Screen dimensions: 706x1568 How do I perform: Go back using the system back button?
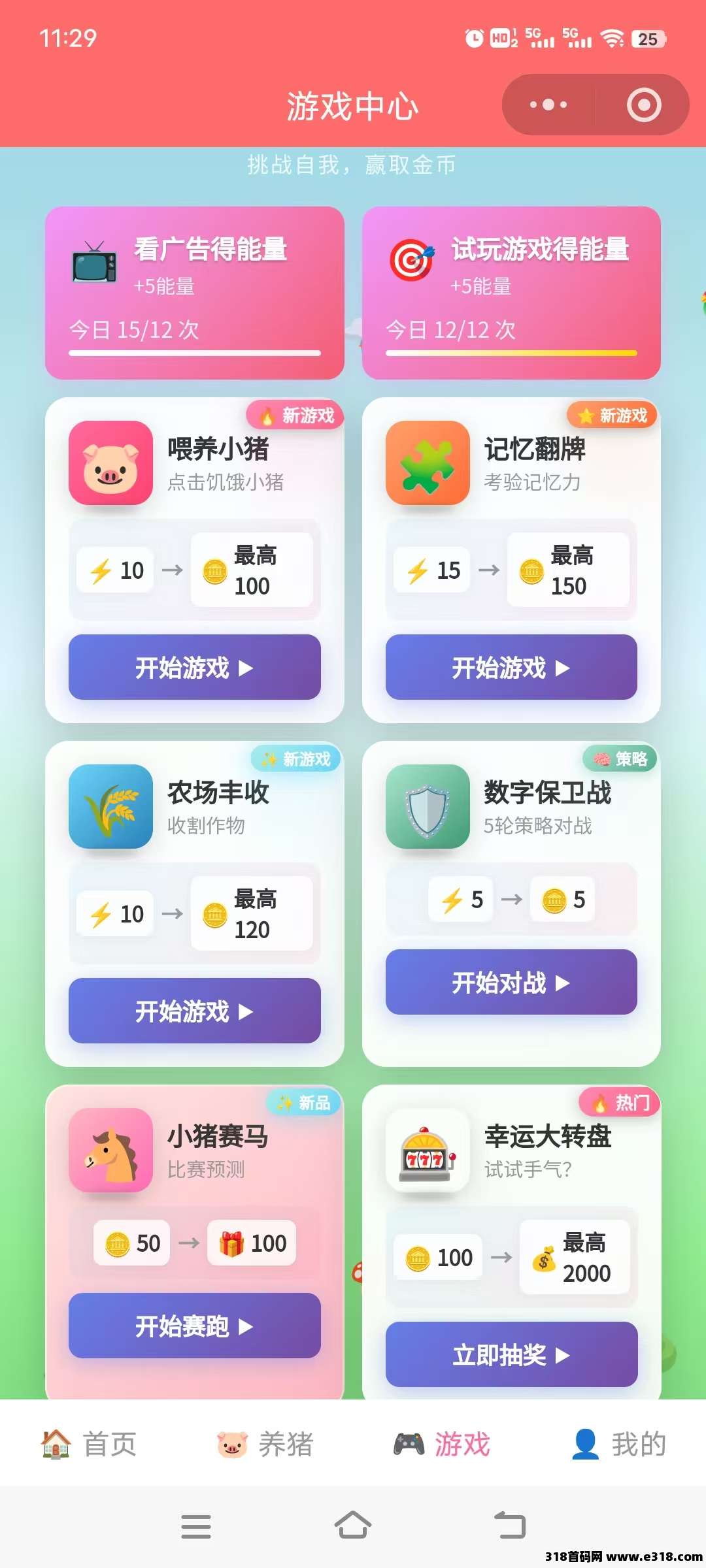pos(510,1526)
